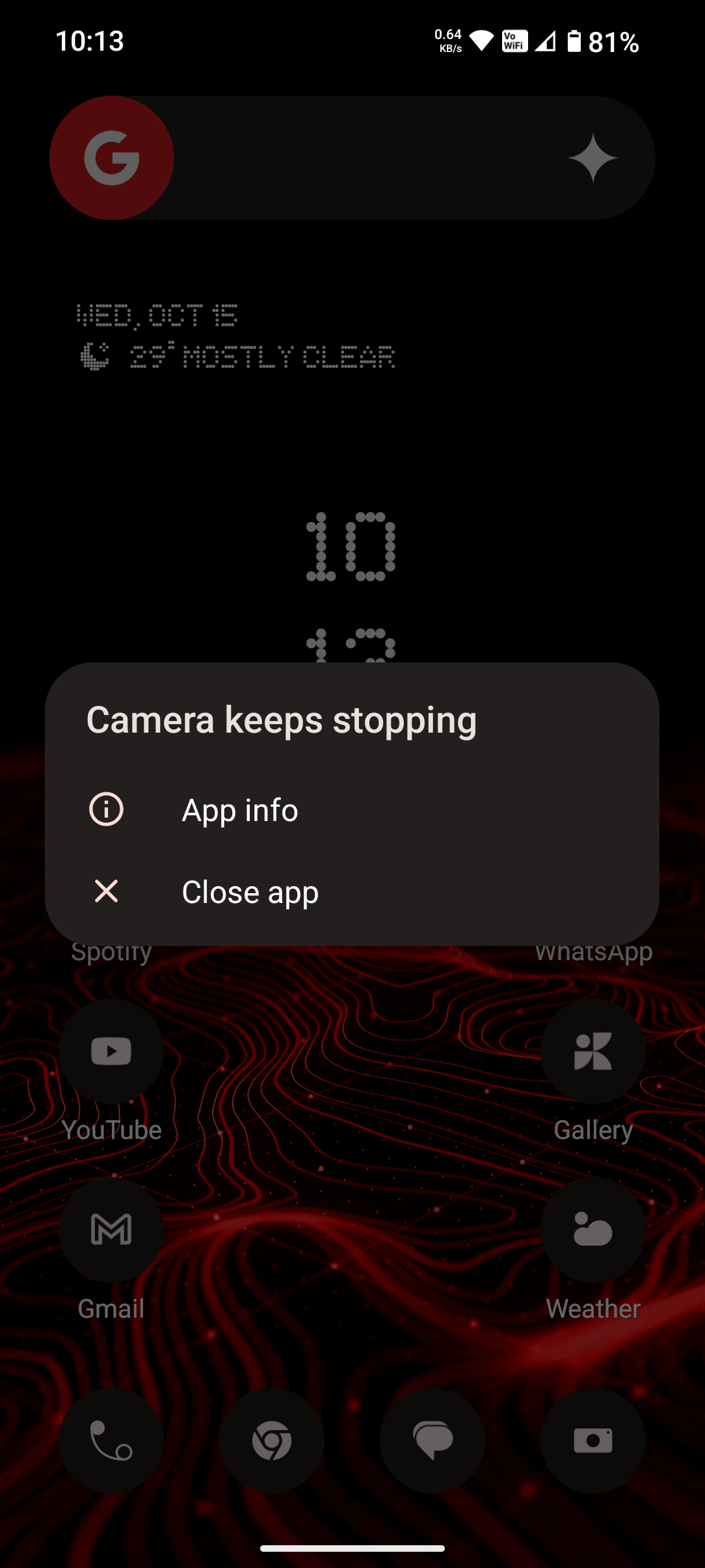The image size is (705, 1568).
Task: Tap the Google search bar
Action: point(364,158)
